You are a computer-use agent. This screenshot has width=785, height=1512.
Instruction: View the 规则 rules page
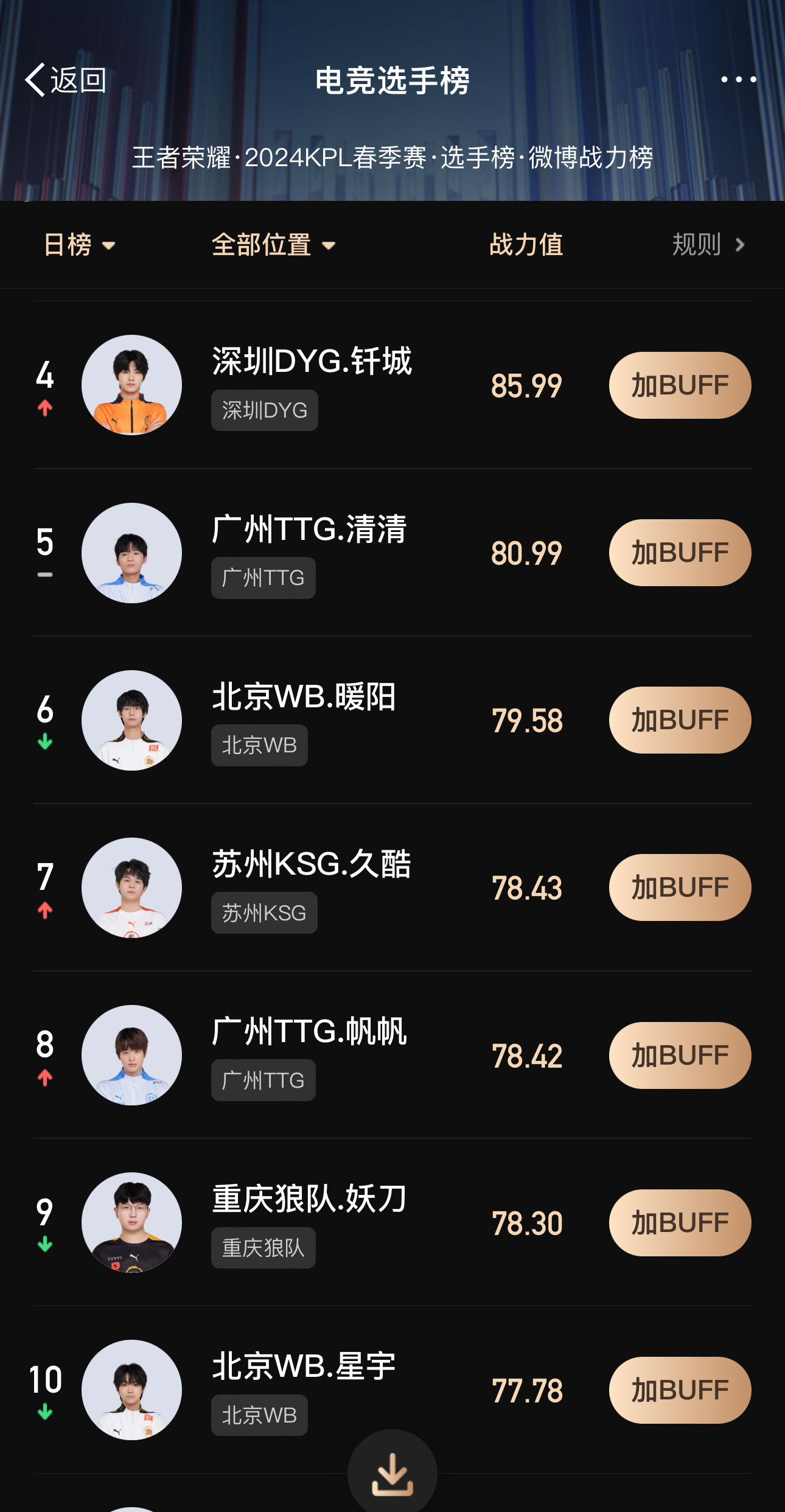[708, 245]
